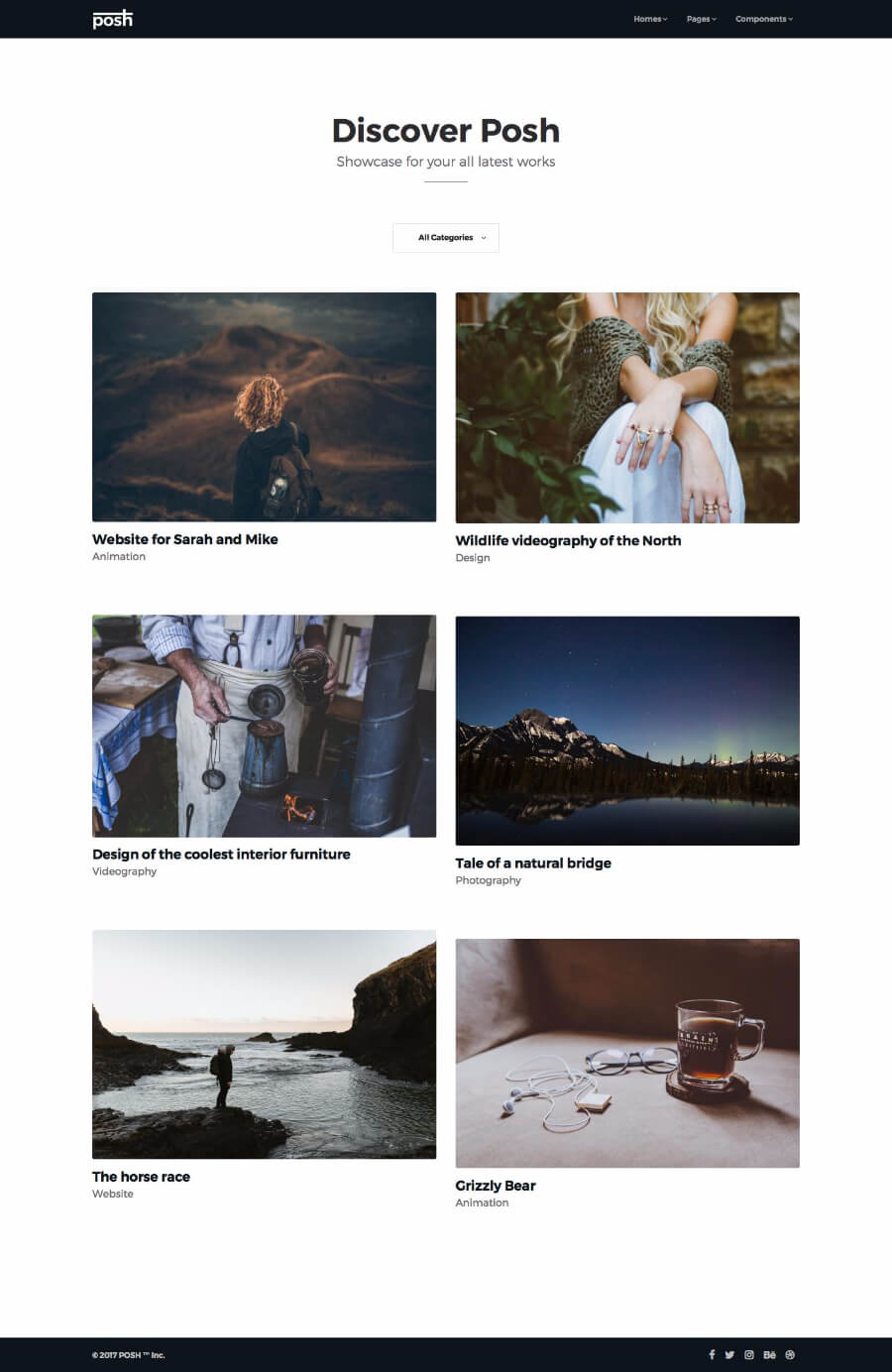The image size is (892, 1372).
Task: Visit the Facebook page from footer
Action: pos(712,1355)
